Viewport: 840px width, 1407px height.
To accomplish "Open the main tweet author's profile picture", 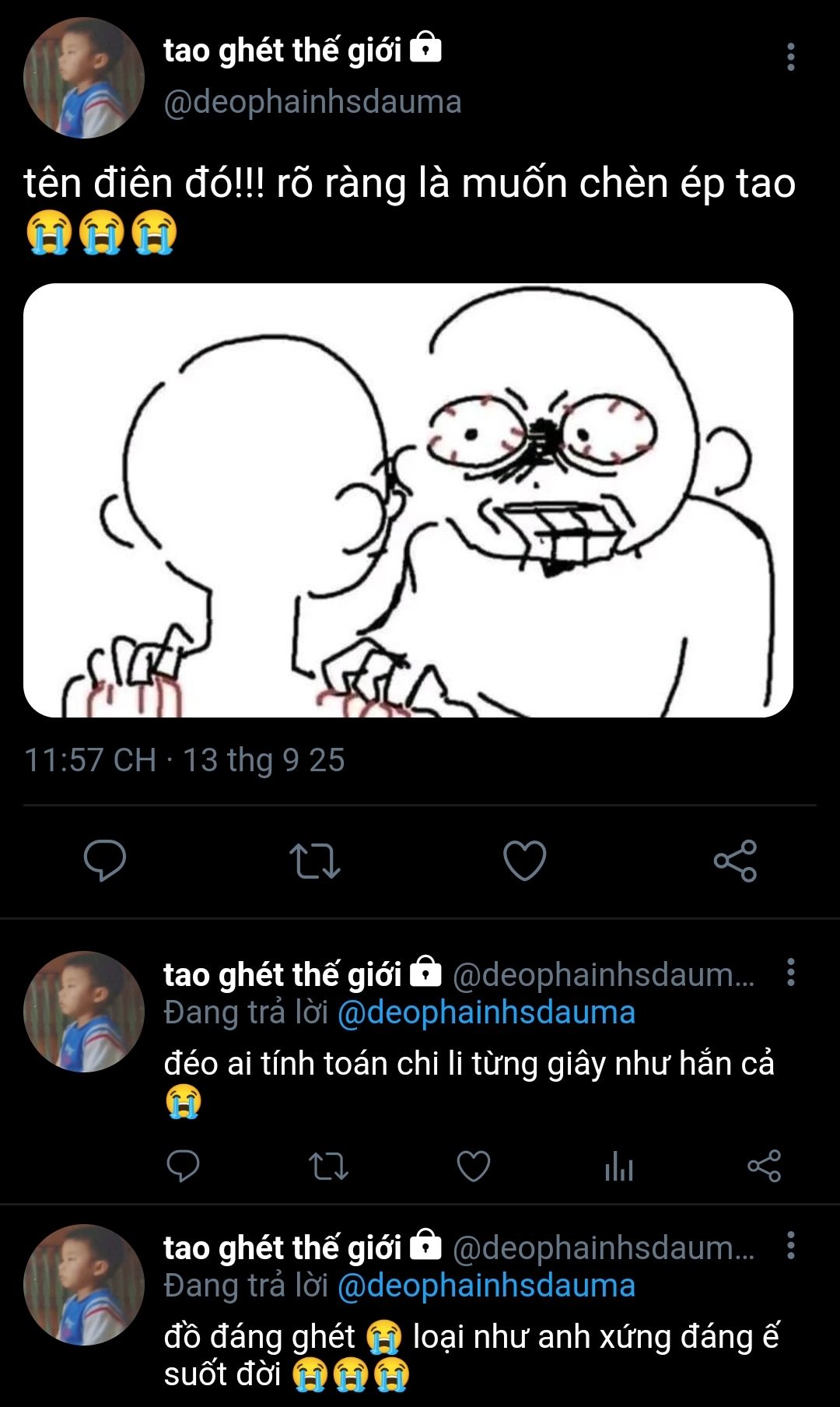I will [x=84, y=78].
